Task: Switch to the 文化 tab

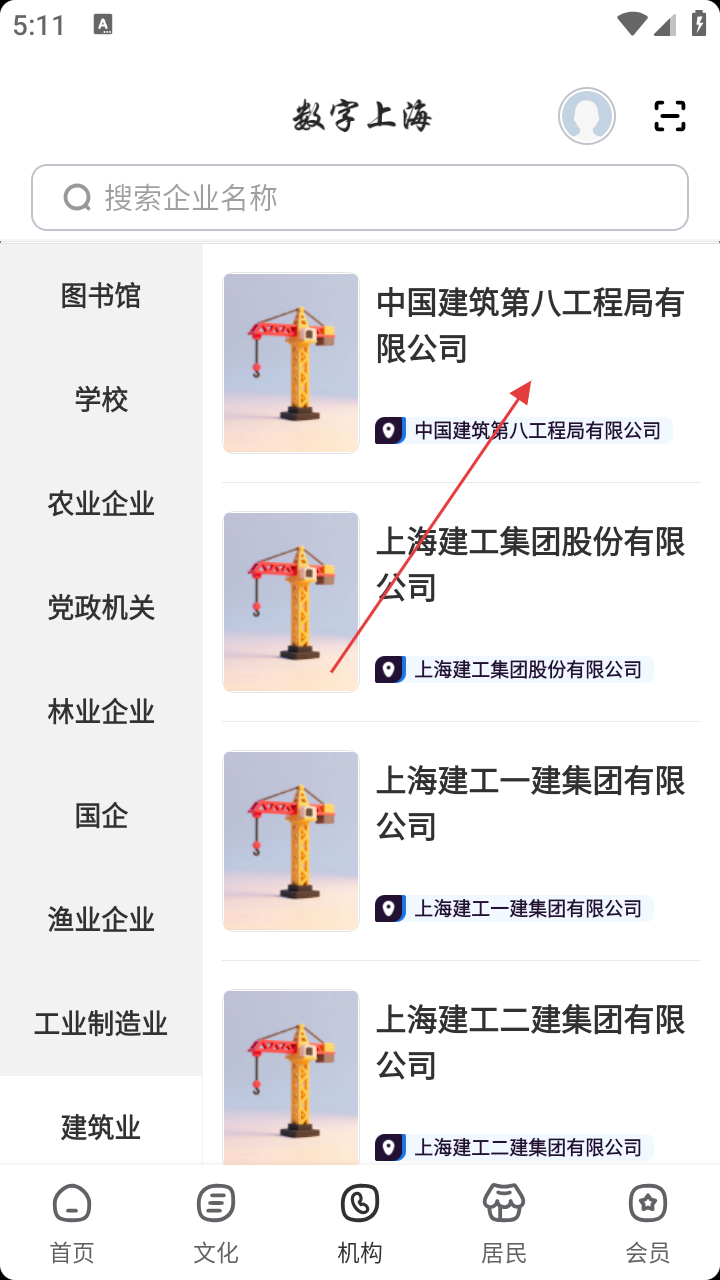Action: [216, 1222]
